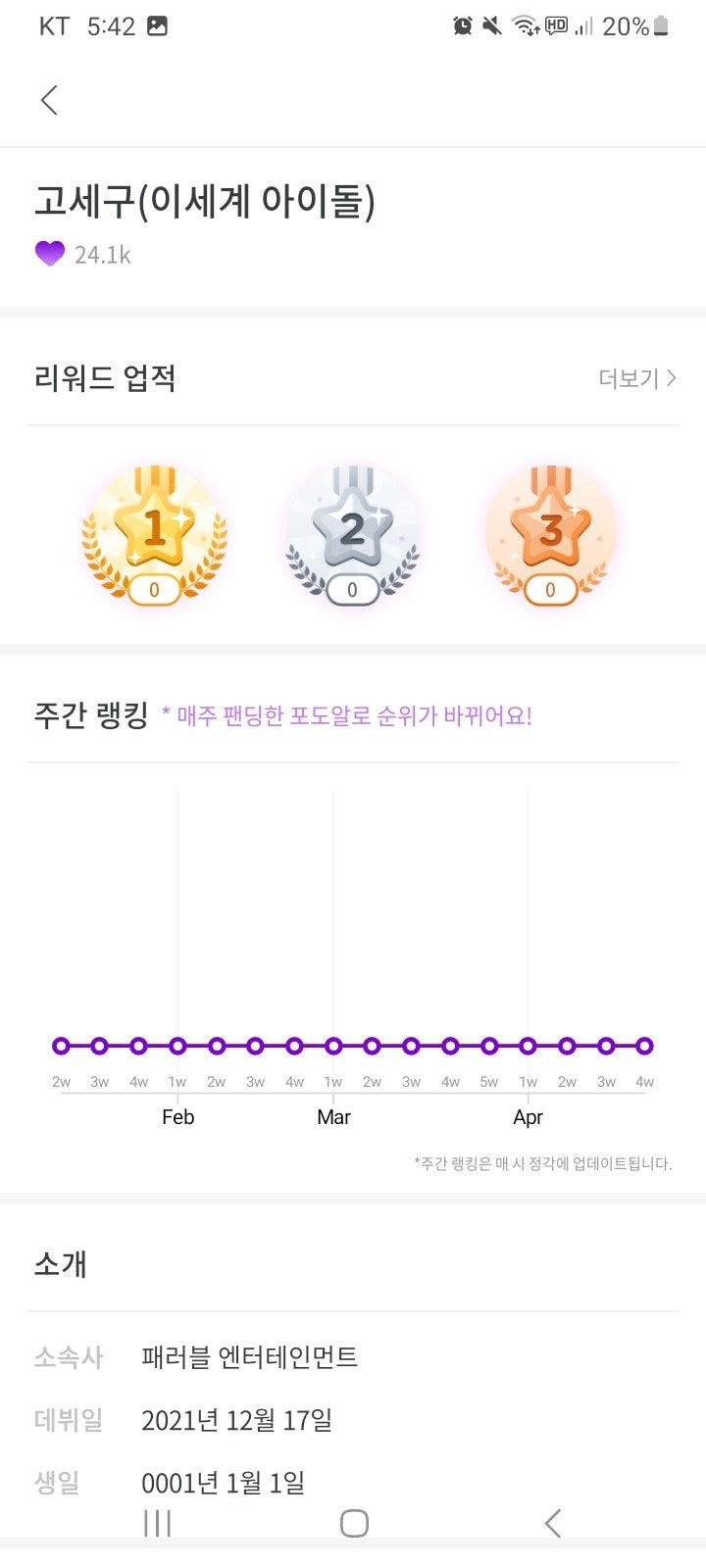Open 더보기 for reward achievements
706x1568 pixels.
coord(636,378)
